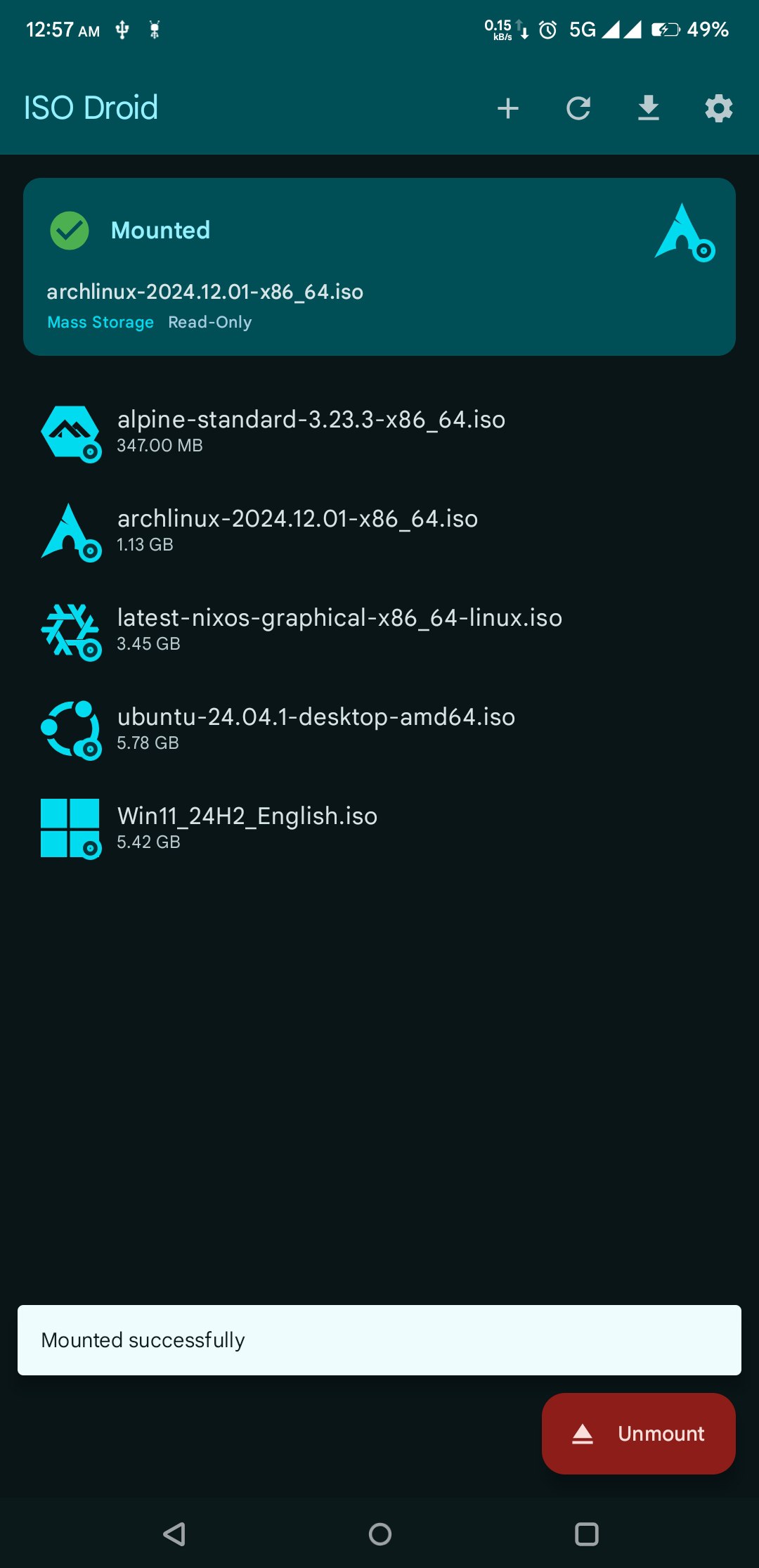Refresh the ISO file list

578,108
